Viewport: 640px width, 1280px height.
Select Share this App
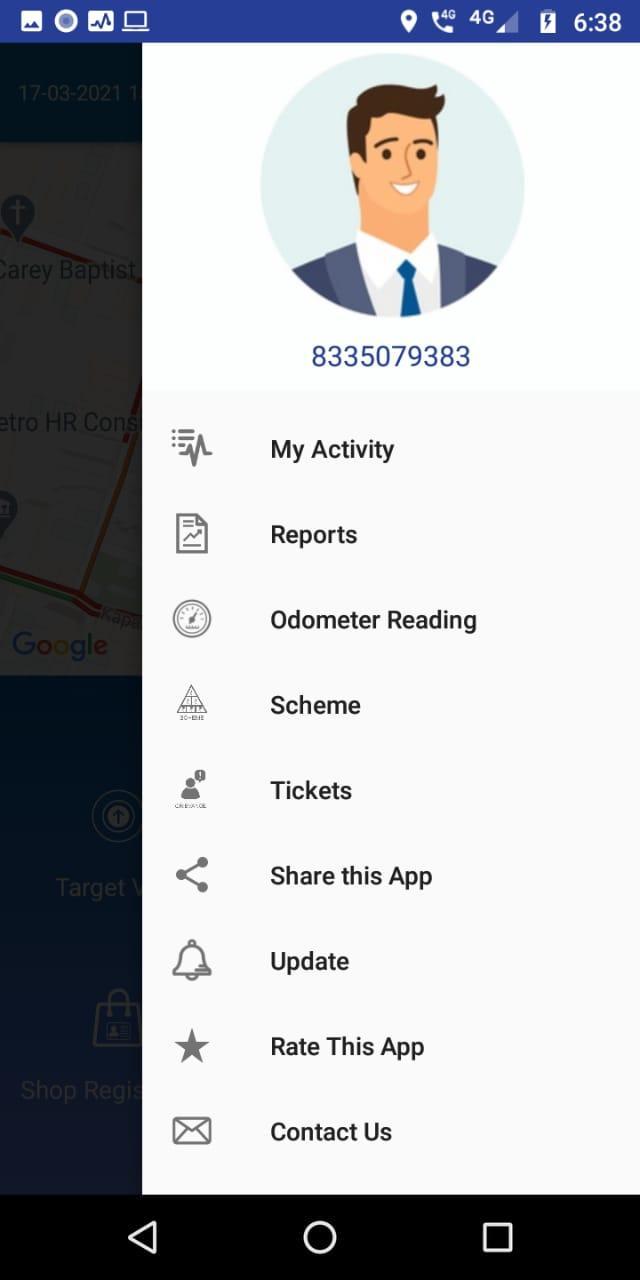[351, 876]
